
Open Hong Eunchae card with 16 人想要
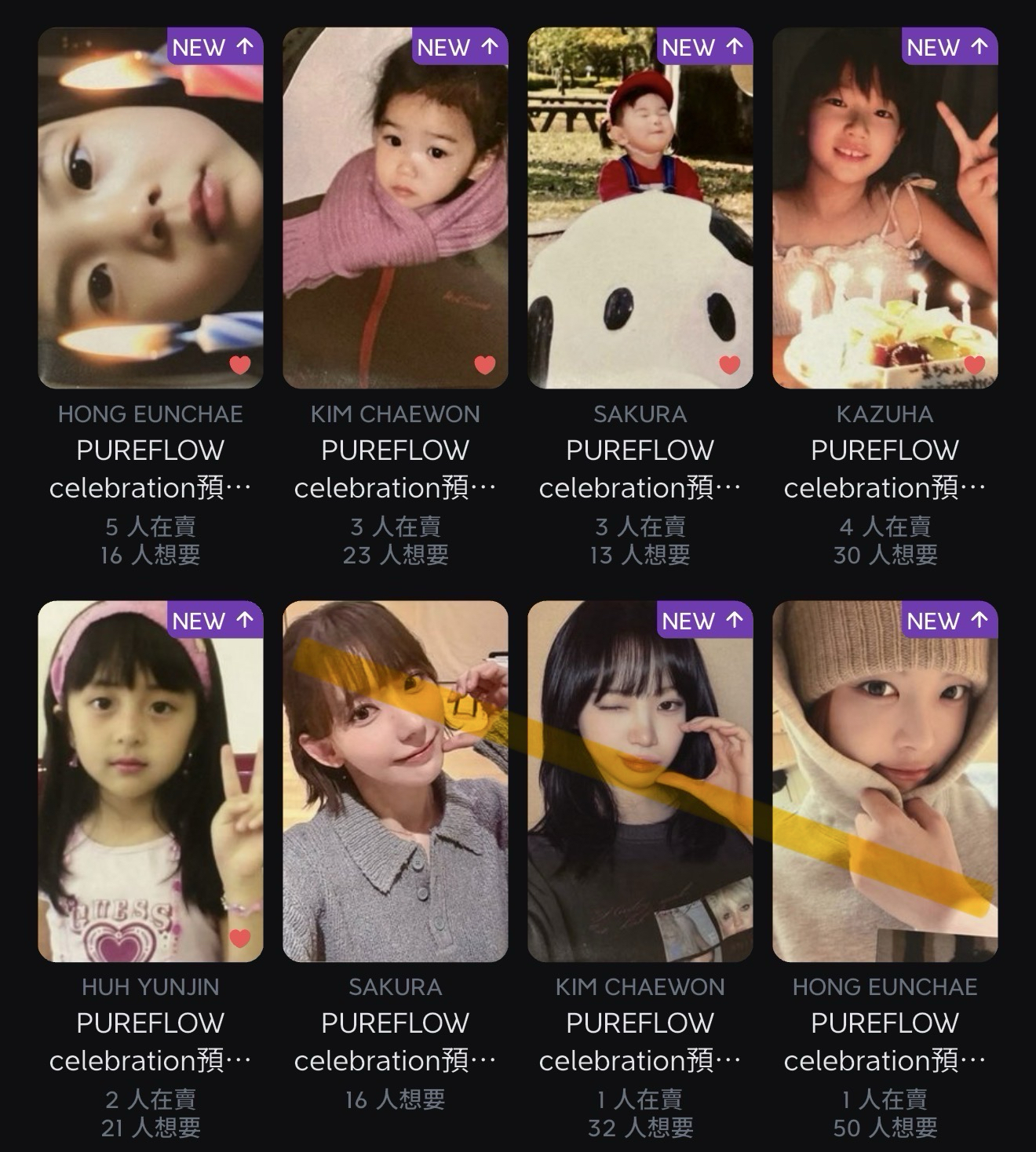[150, 208]
